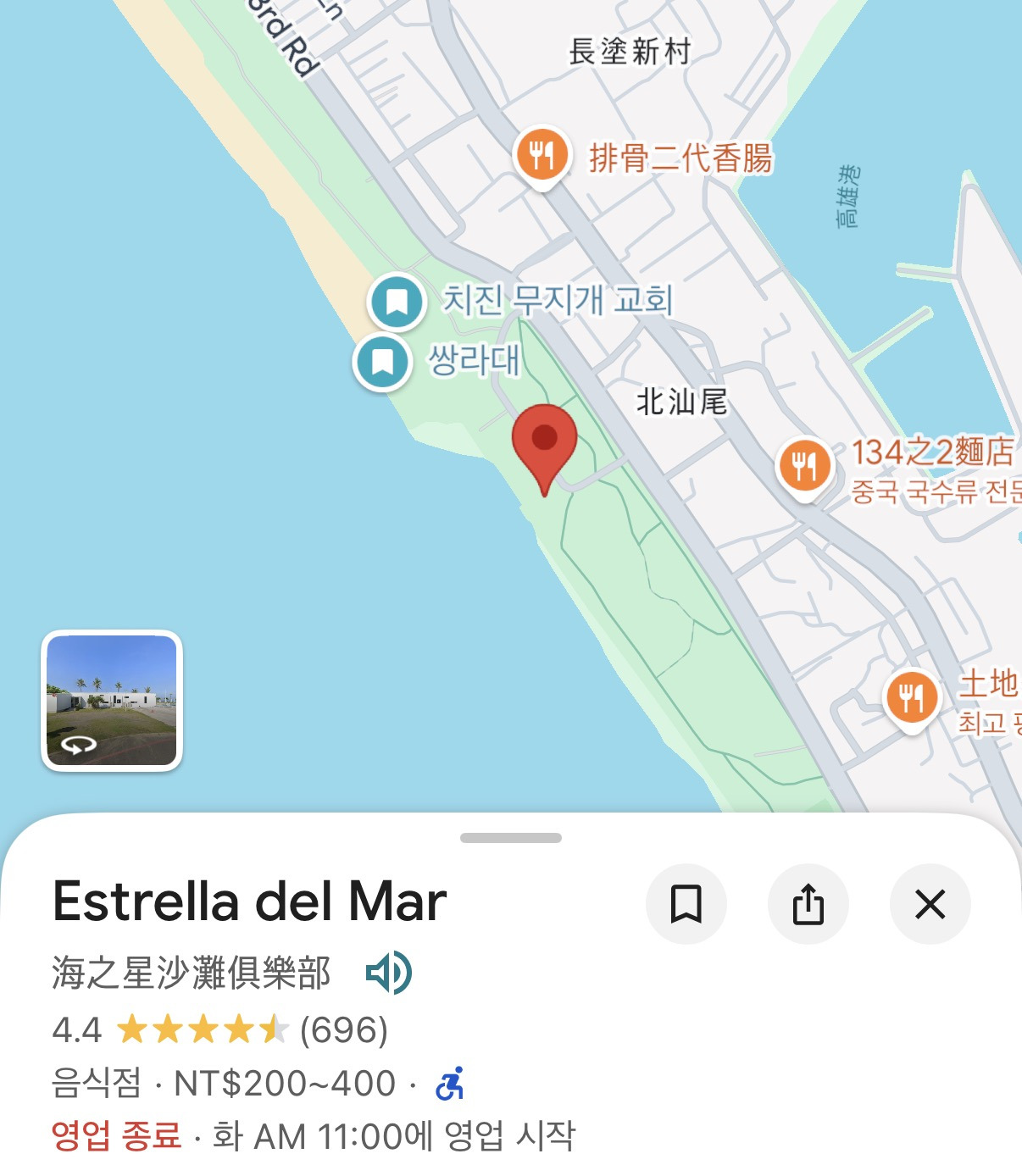Screen dimensions: 1022x1176
Task: Open the Street View photo thumbnail
Action: pyautogui.click(x=112, y=701)
